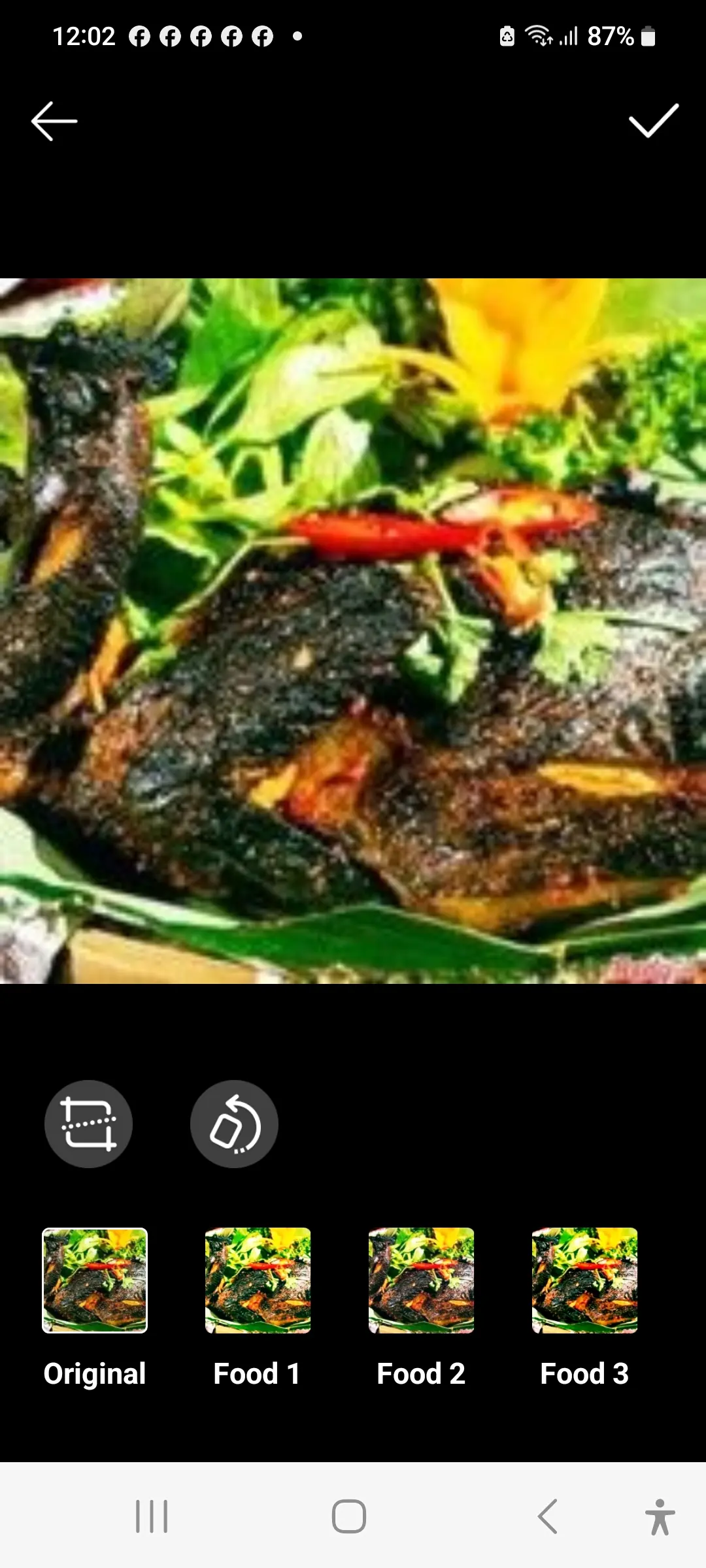Confirm edits with the checkmark
The width and height of the screenshot is (706, 1568).
[x=653, y=121]
